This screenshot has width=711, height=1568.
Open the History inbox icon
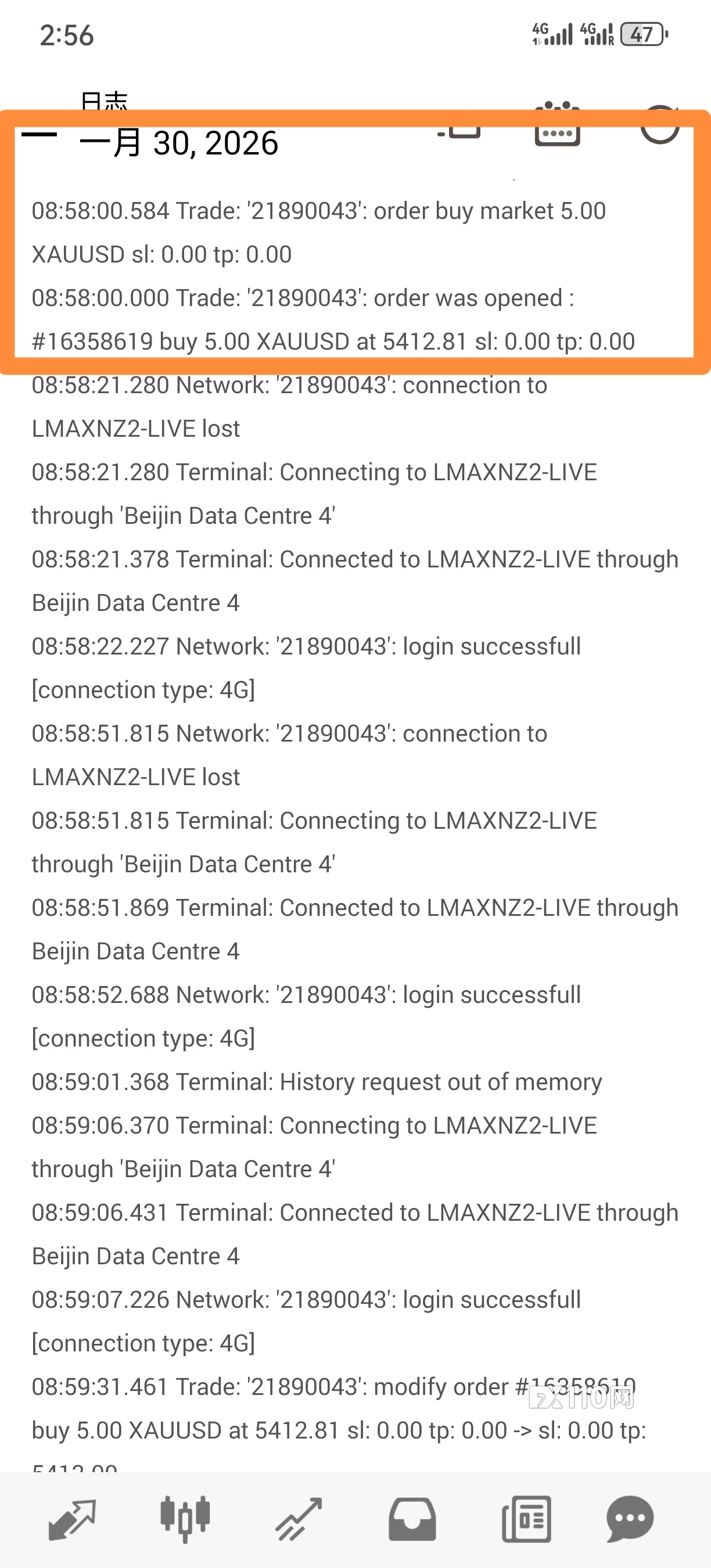pyautogui.click(x=413, y=1519)
